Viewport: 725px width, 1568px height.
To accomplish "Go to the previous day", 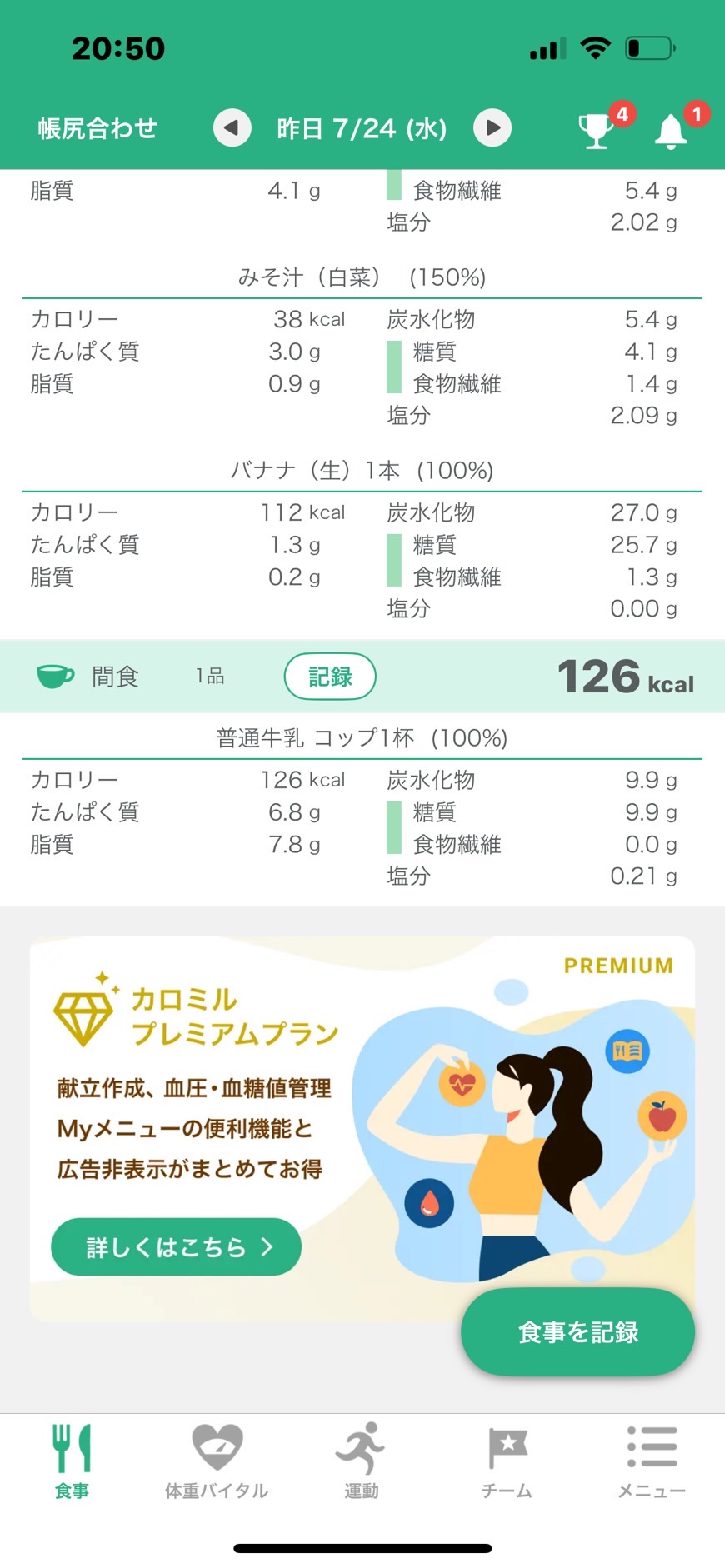I will 232,128.
